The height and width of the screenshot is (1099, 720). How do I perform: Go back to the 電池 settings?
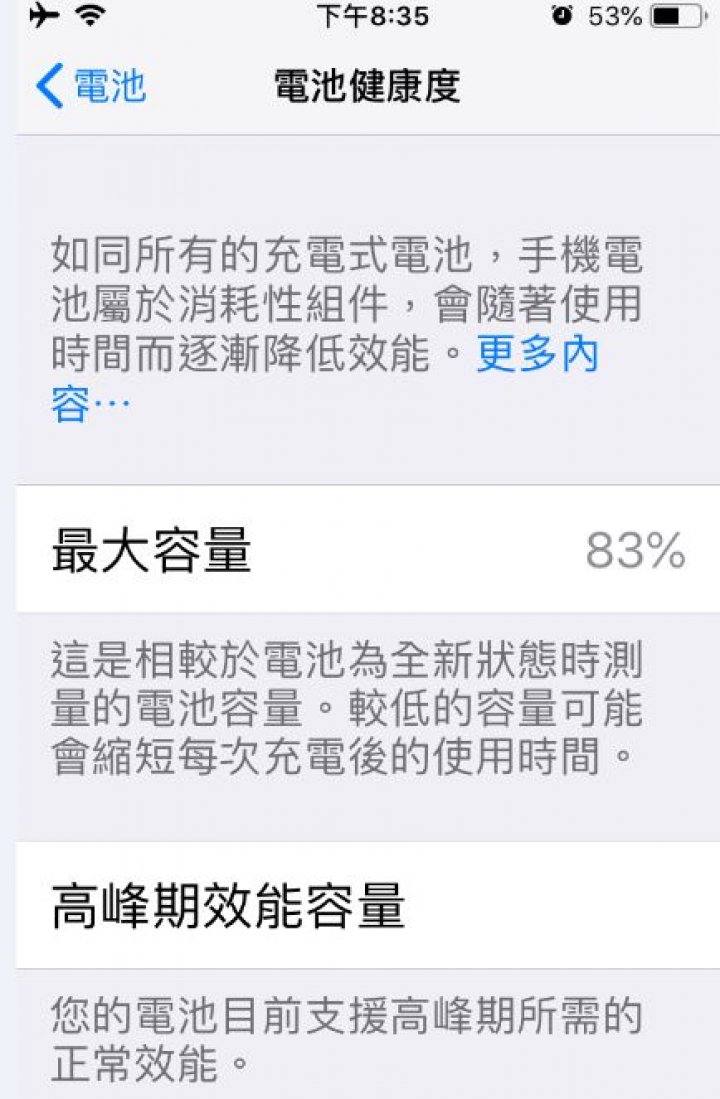click(91, 86)
